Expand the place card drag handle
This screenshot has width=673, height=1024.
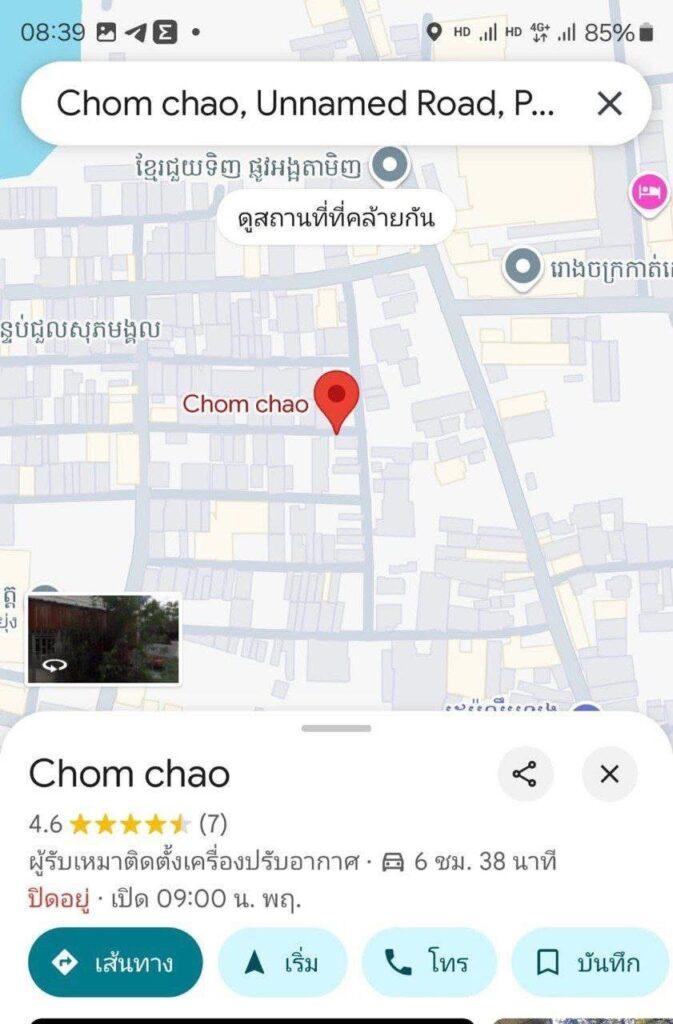336,728
